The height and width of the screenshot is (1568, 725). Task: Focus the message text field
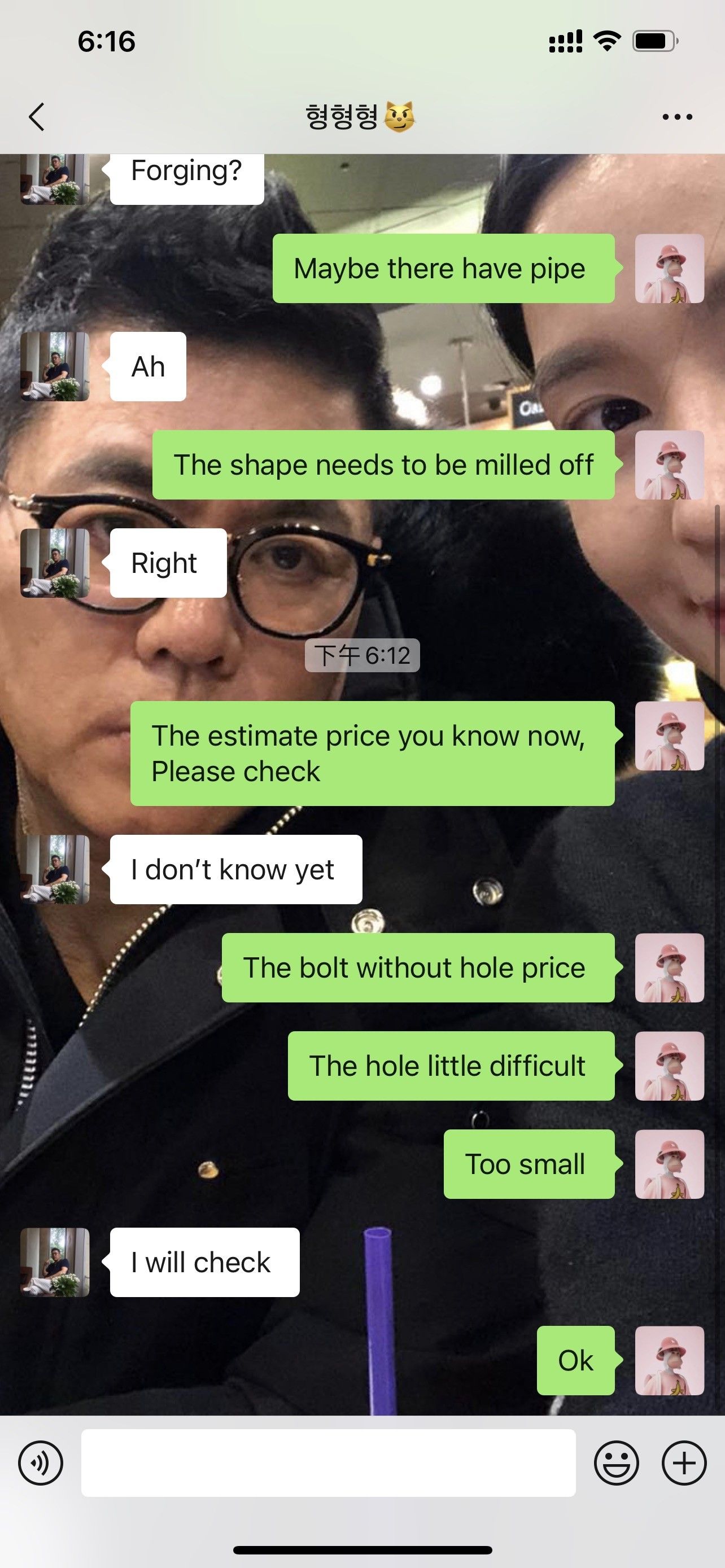tap(328, 1462)
